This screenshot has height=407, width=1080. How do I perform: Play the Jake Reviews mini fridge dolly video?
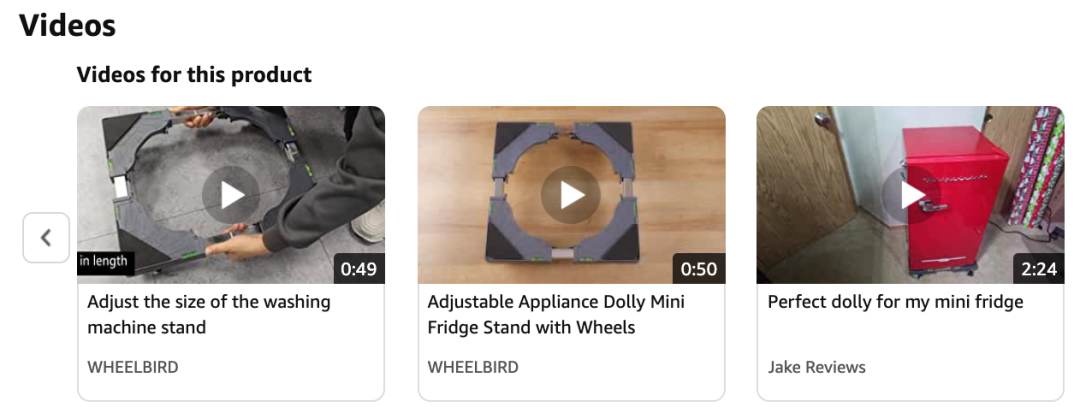tap(910, 194)
